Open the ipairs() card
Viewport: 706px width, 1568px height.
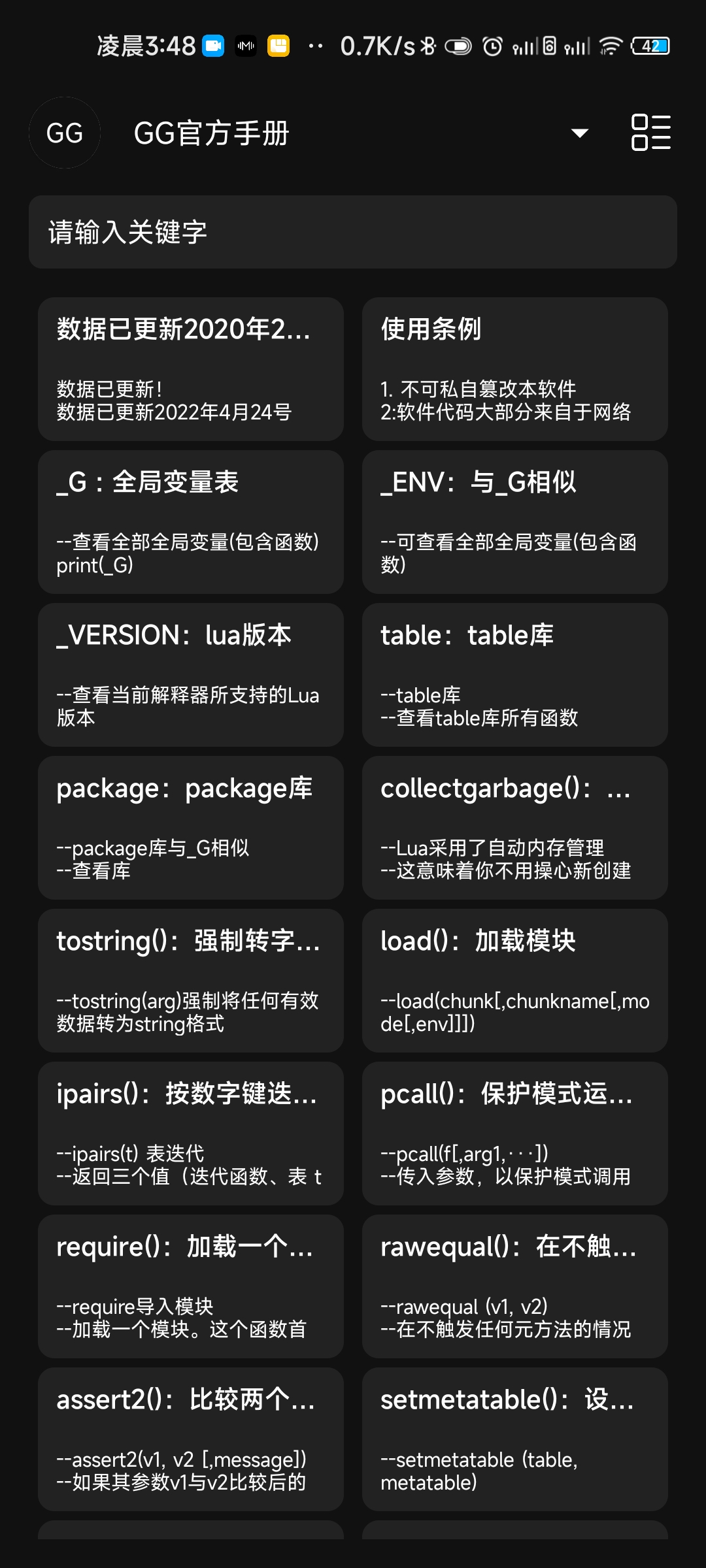click(190, 1134)
